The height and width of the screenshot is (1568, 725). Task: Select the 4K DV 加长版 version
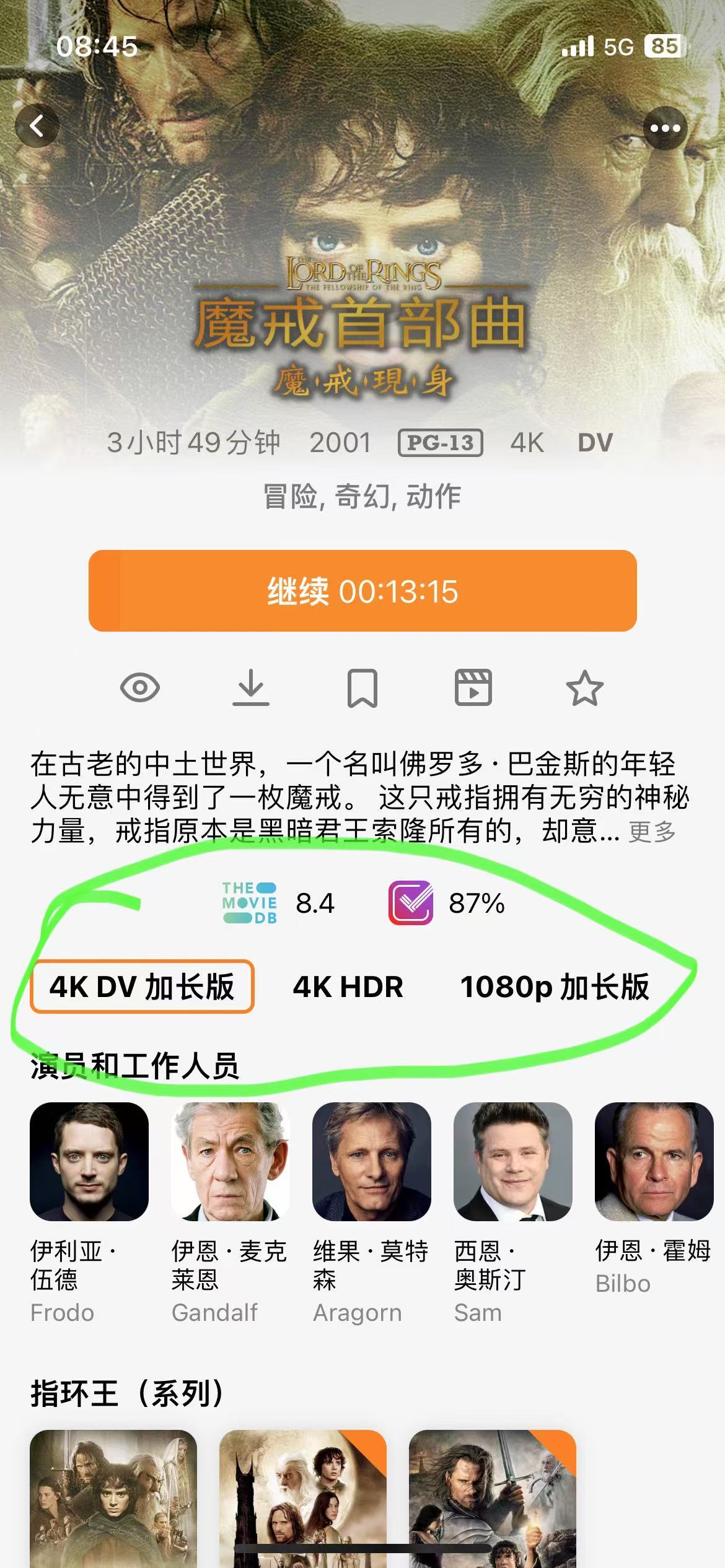pos(142,987)
